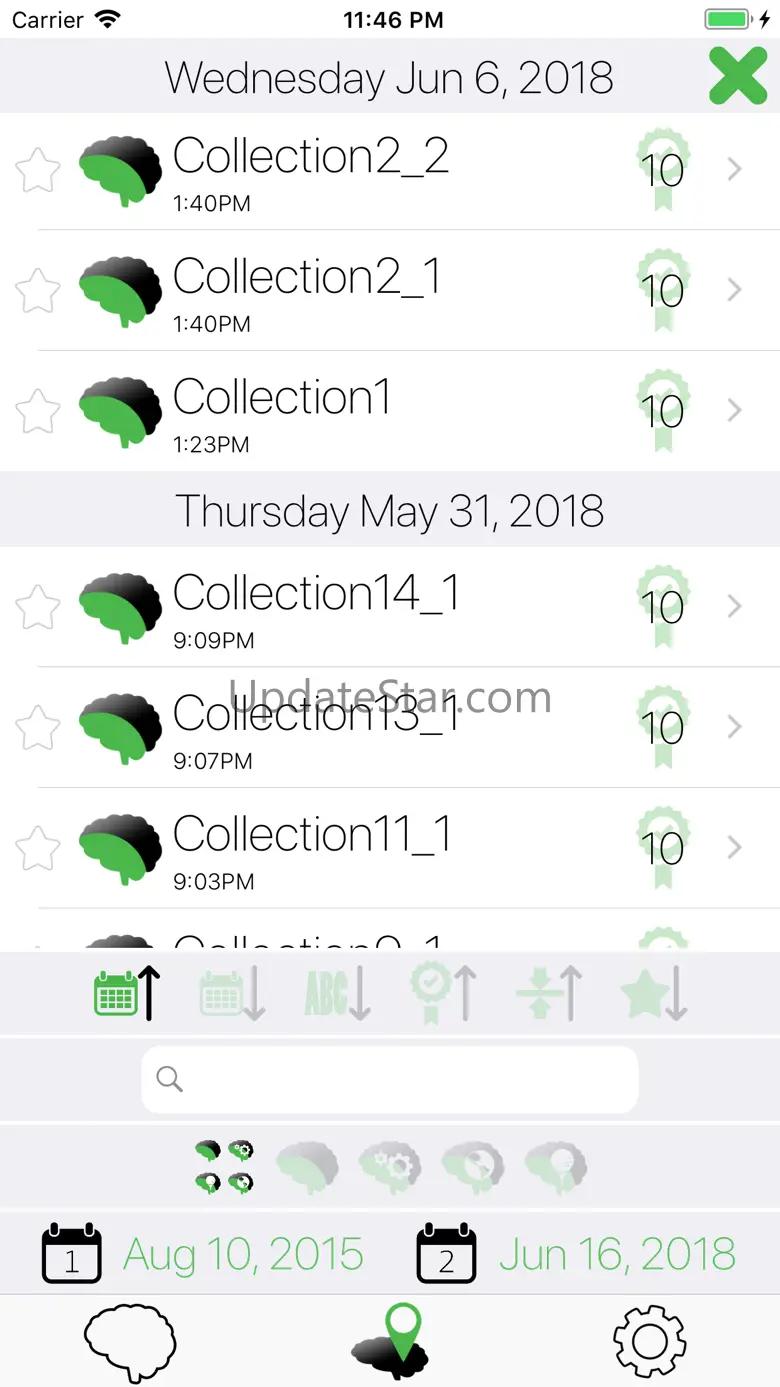
Task: Open the settings gear tab
Action: (x=649, y=1341)
